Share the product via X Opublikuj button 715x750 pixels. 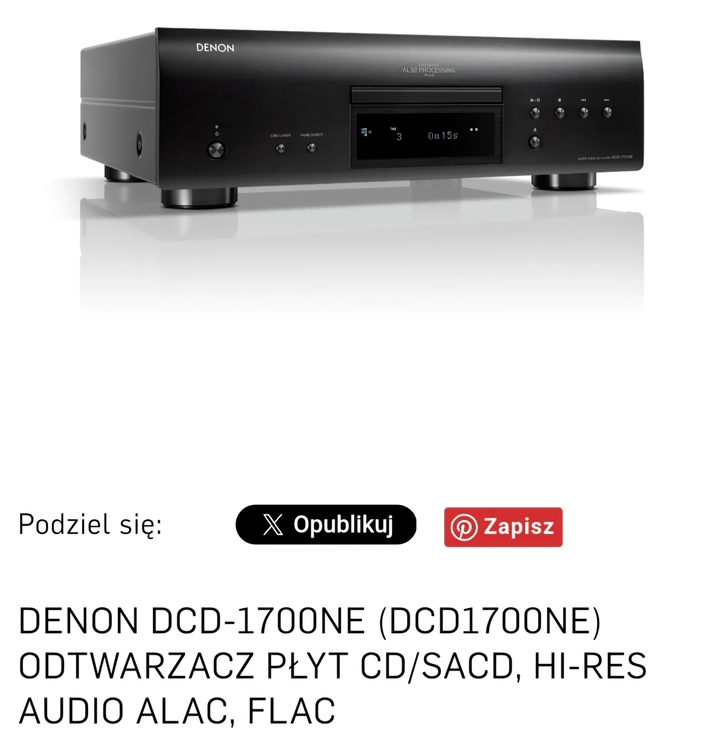[325, 525]
